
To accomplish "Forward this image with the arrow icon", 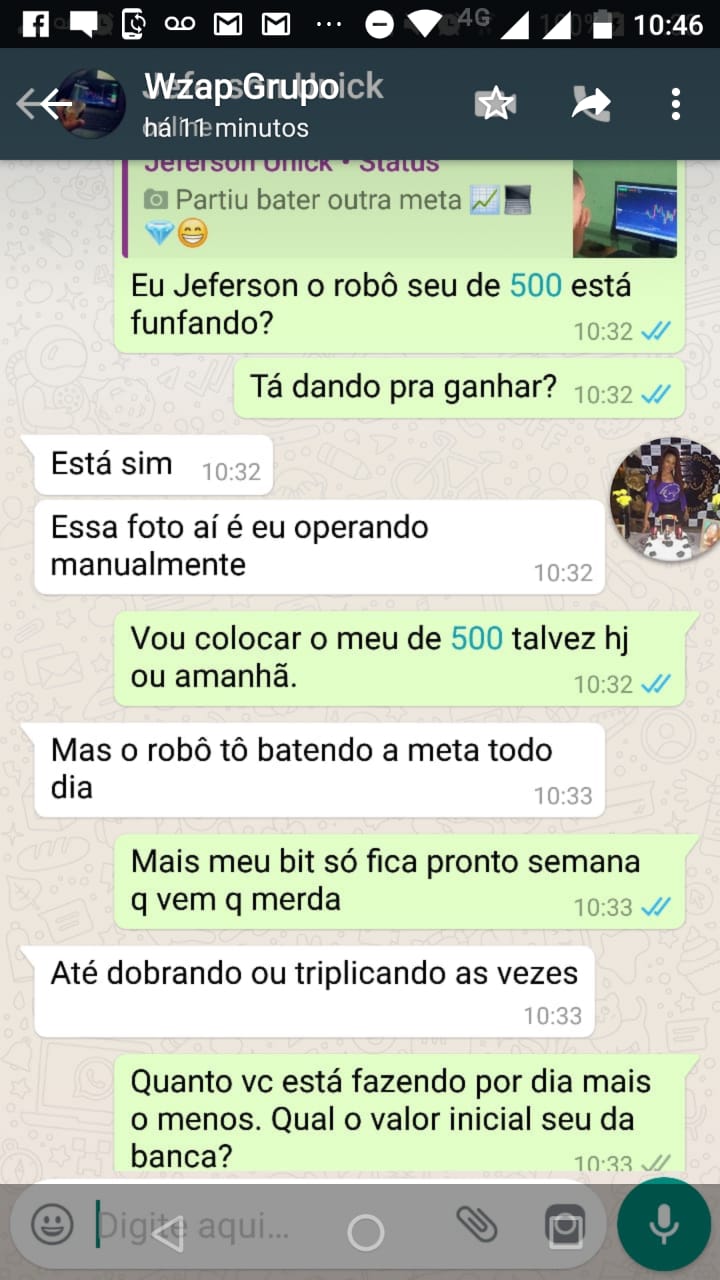I will pos(590,103).
